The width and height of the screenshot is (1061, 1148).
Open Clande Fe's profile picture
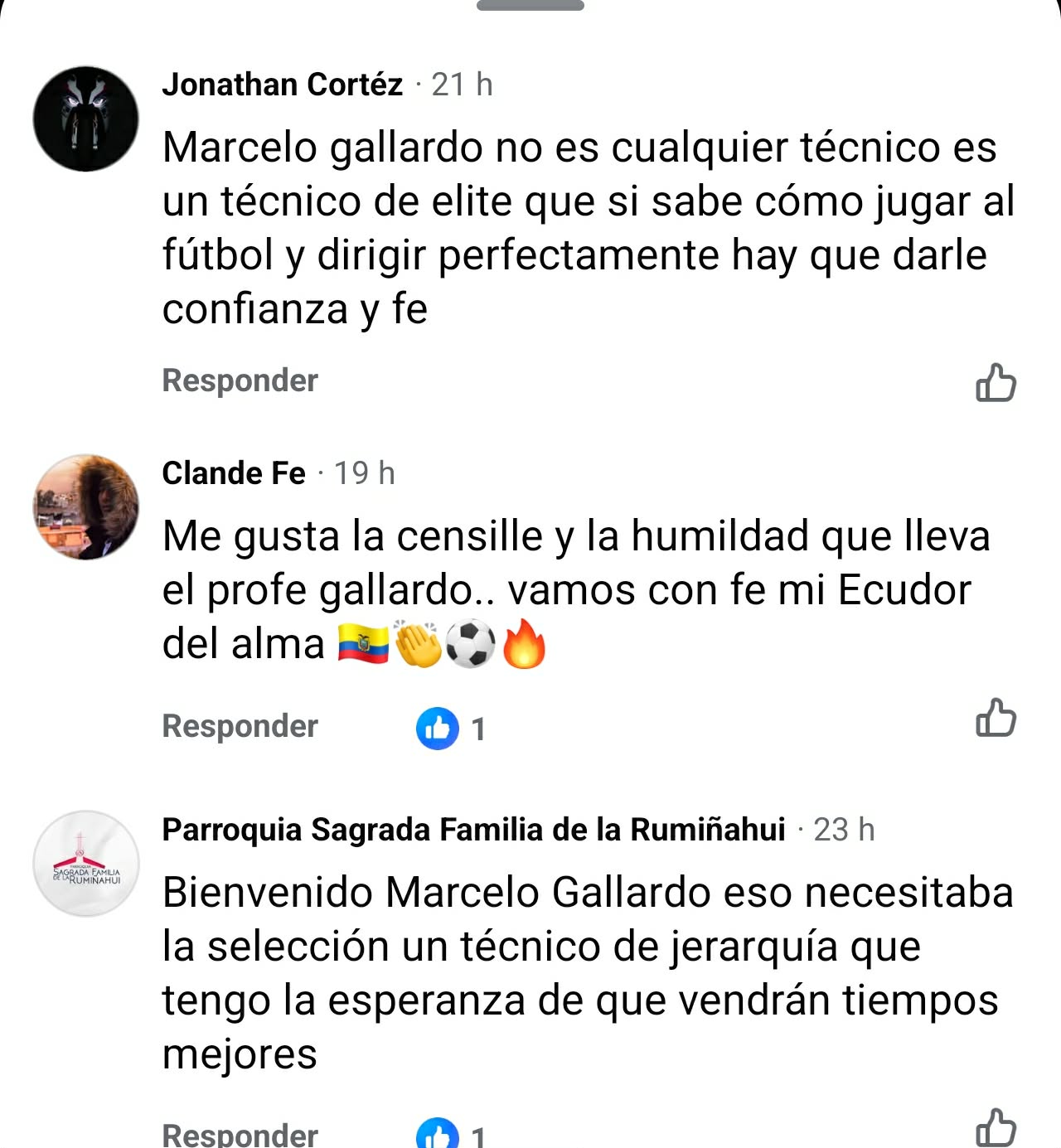[x=86, y=506]
